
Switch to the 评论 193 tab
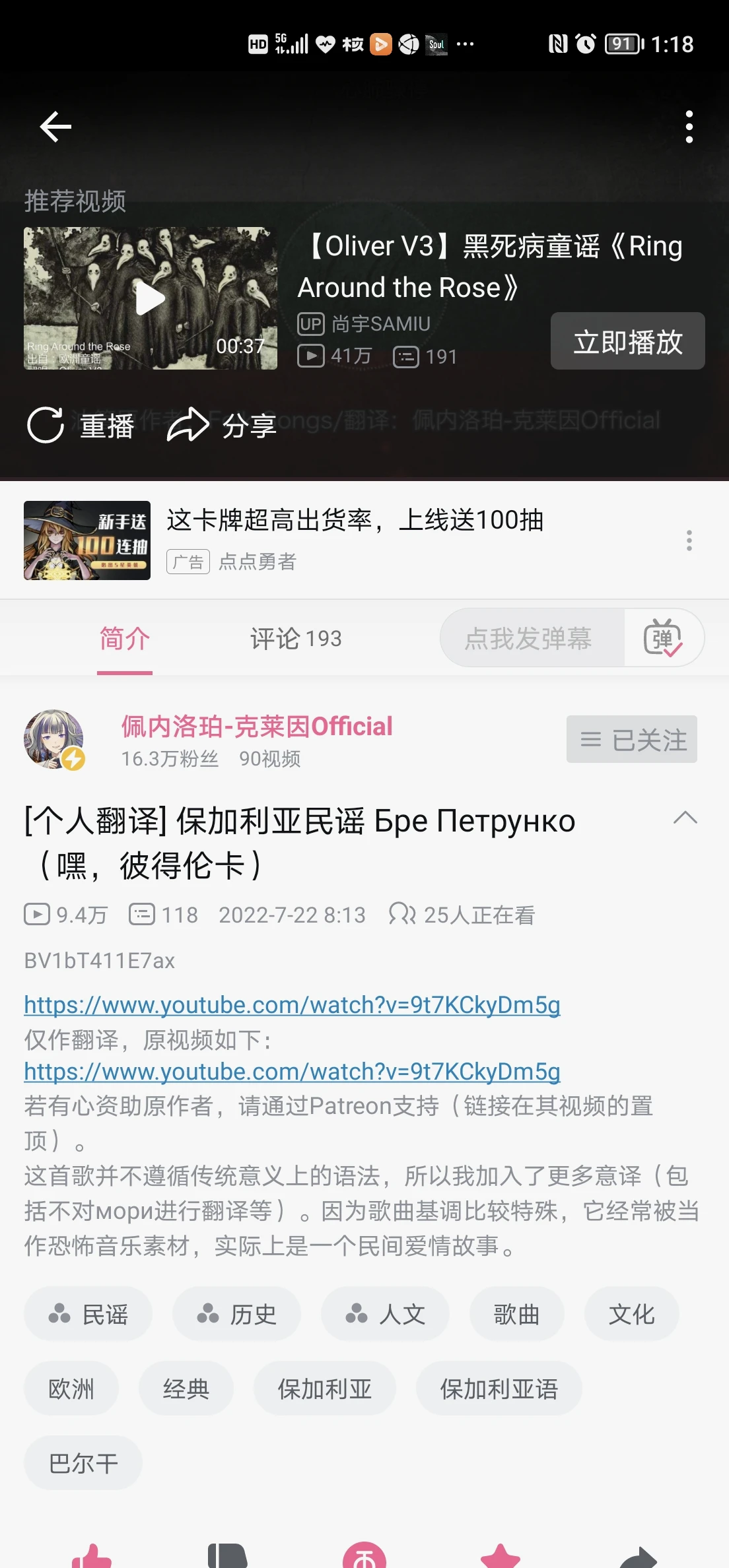click(296, 638)
